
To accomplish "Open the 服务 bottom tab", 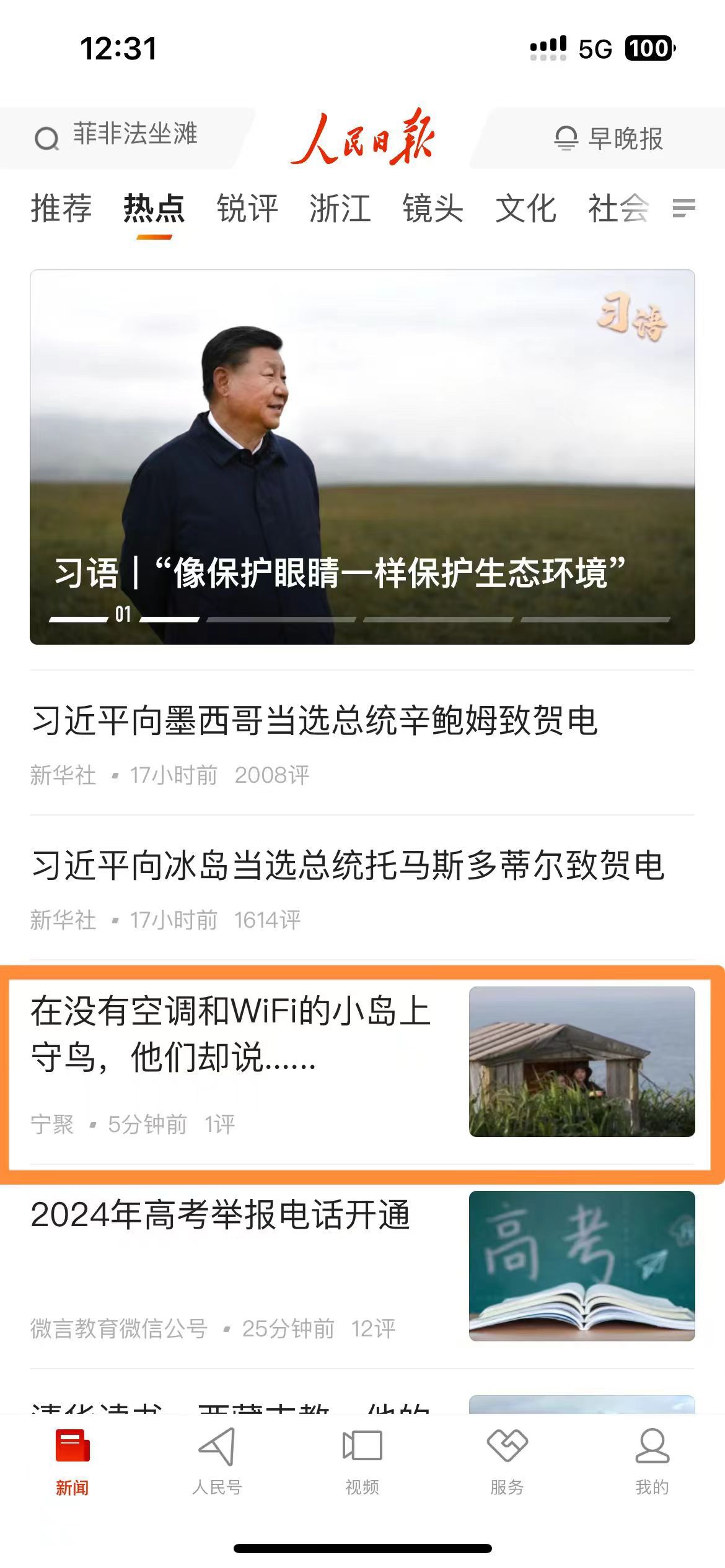I will pos(507,1461).
